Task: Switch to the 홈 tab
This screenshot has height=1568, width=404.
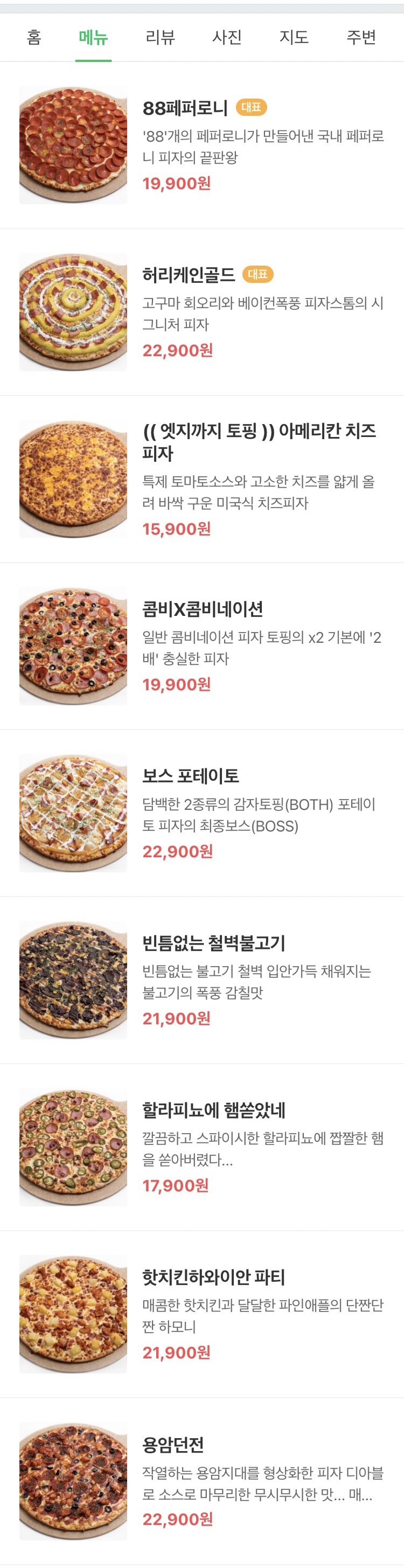Action: click(x=34, y=38)
